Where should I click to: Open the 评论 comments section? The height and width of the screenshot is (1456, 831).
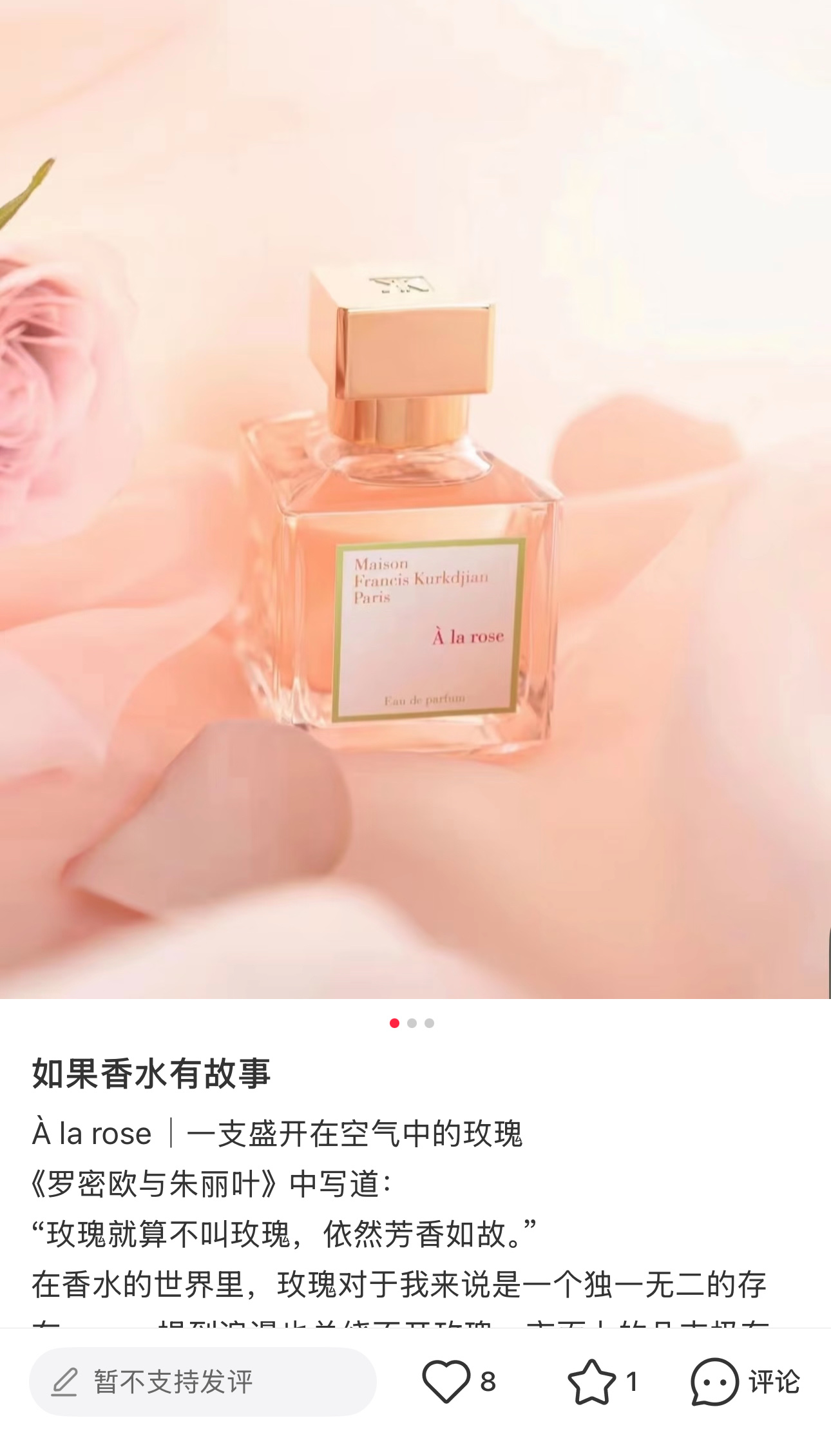point(745,1381)
